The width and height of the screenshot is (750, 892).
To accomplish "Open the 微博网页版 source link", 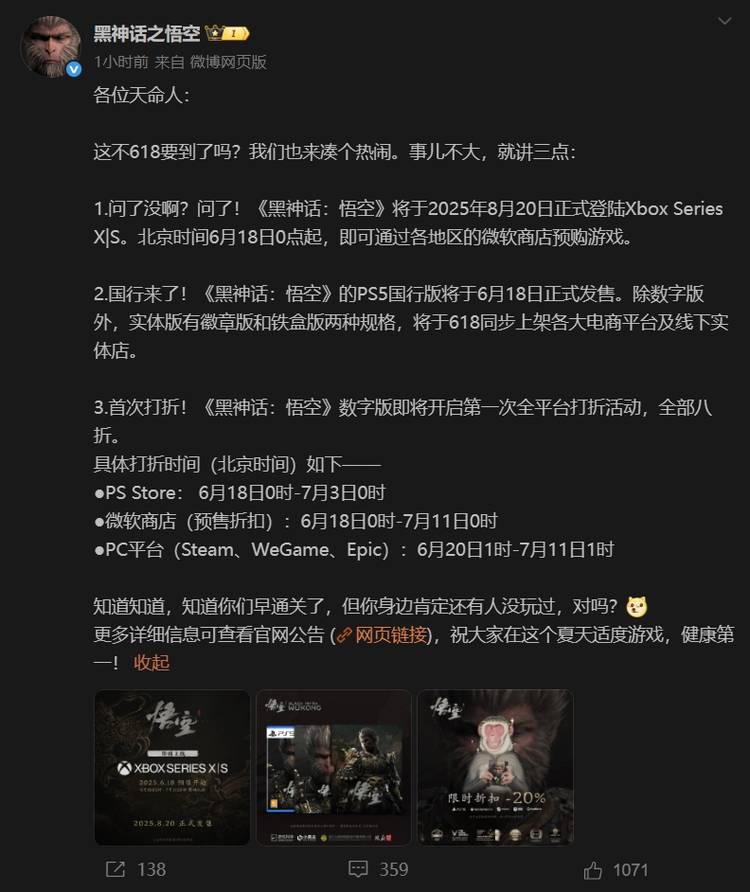I will click(231, 62).
